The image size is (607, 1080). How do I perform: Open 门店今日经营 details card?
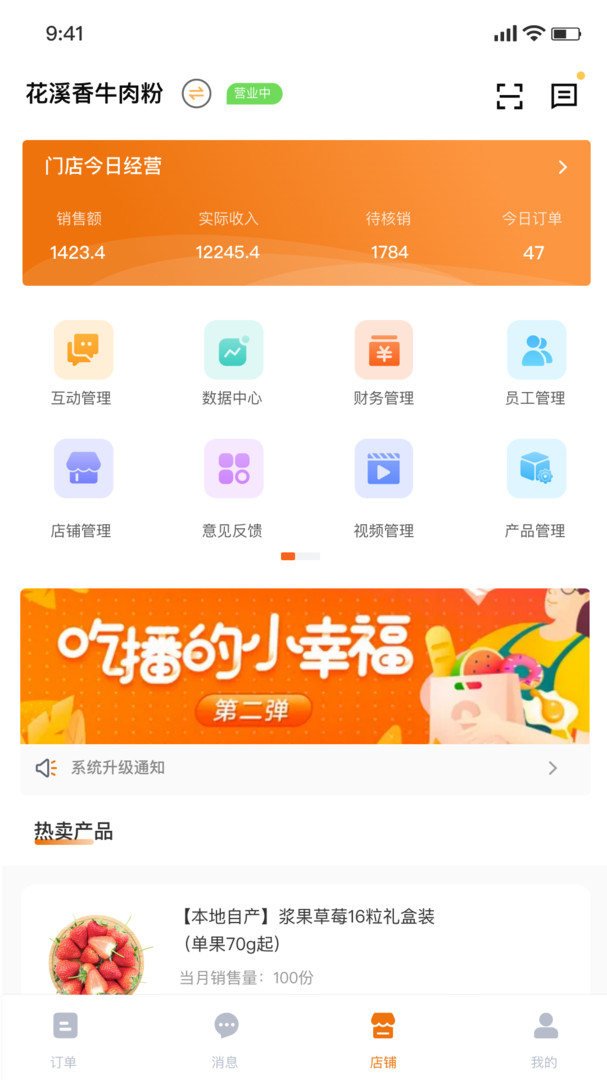[306, 212]
